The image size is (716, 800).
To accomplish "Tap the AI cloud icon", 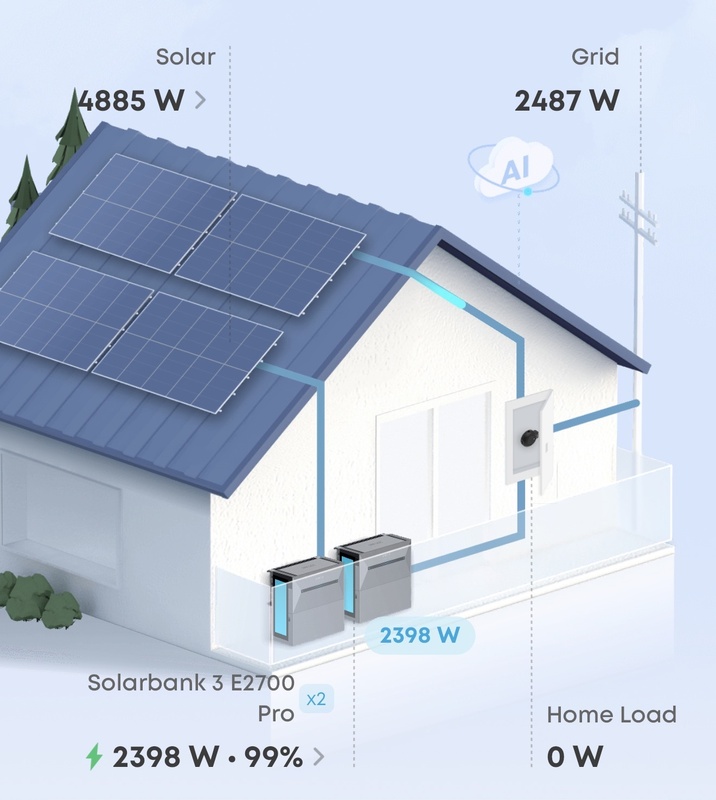I will coord(514,171).
